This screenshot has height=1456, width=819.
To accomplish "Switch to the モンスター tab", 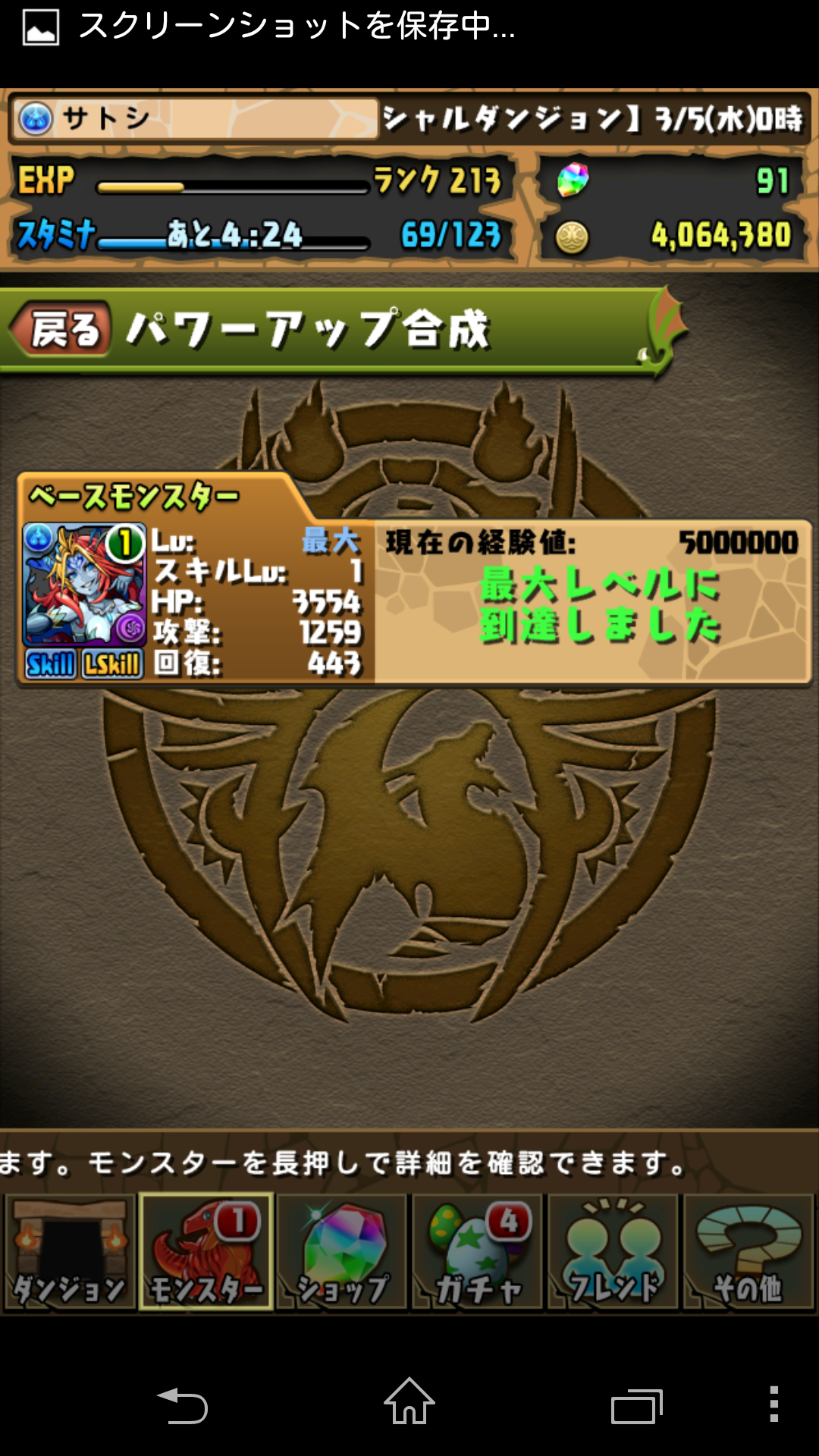I will coord(206,1253).
